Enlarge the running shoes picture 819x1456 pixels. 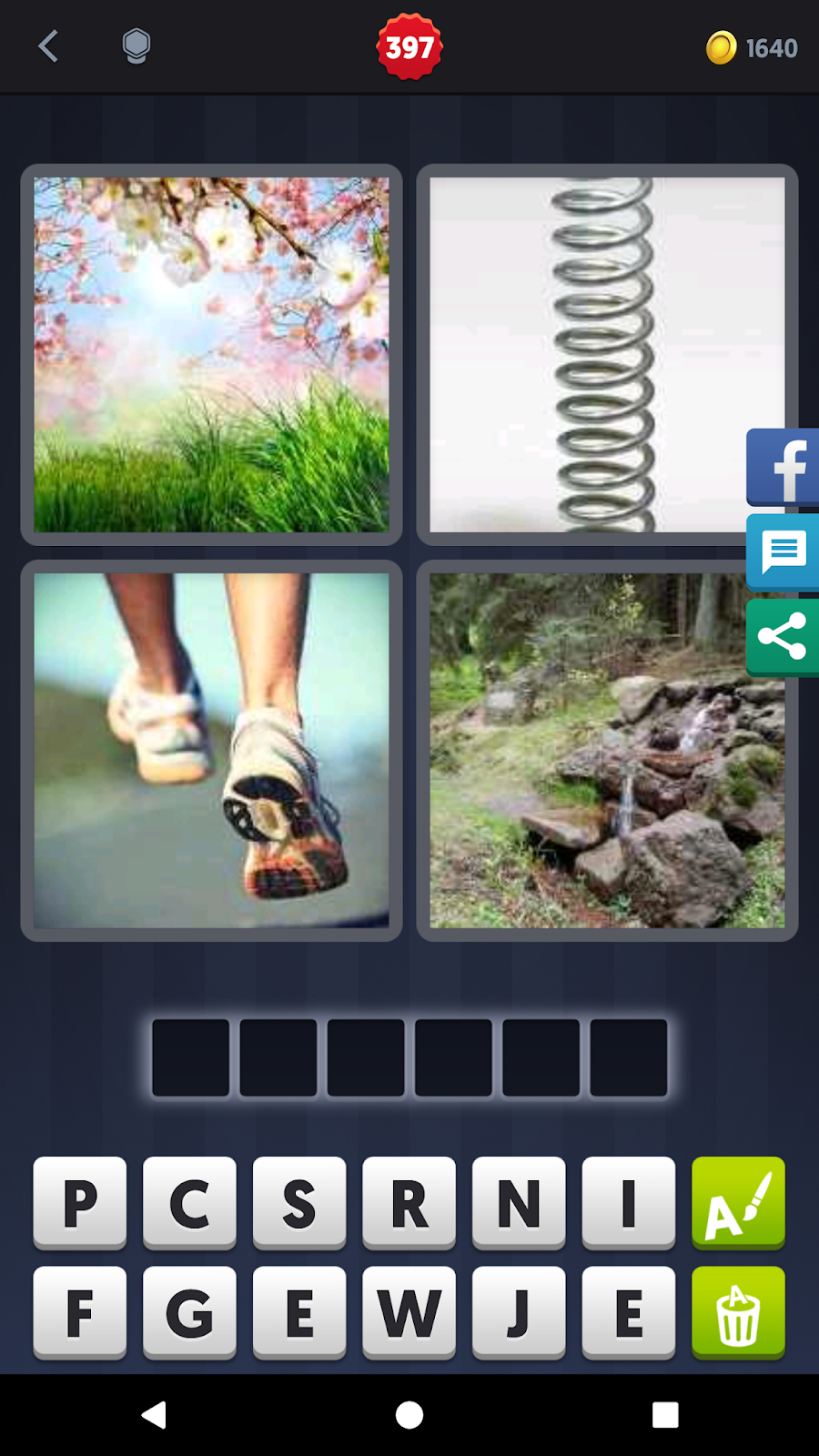(211, 751)
